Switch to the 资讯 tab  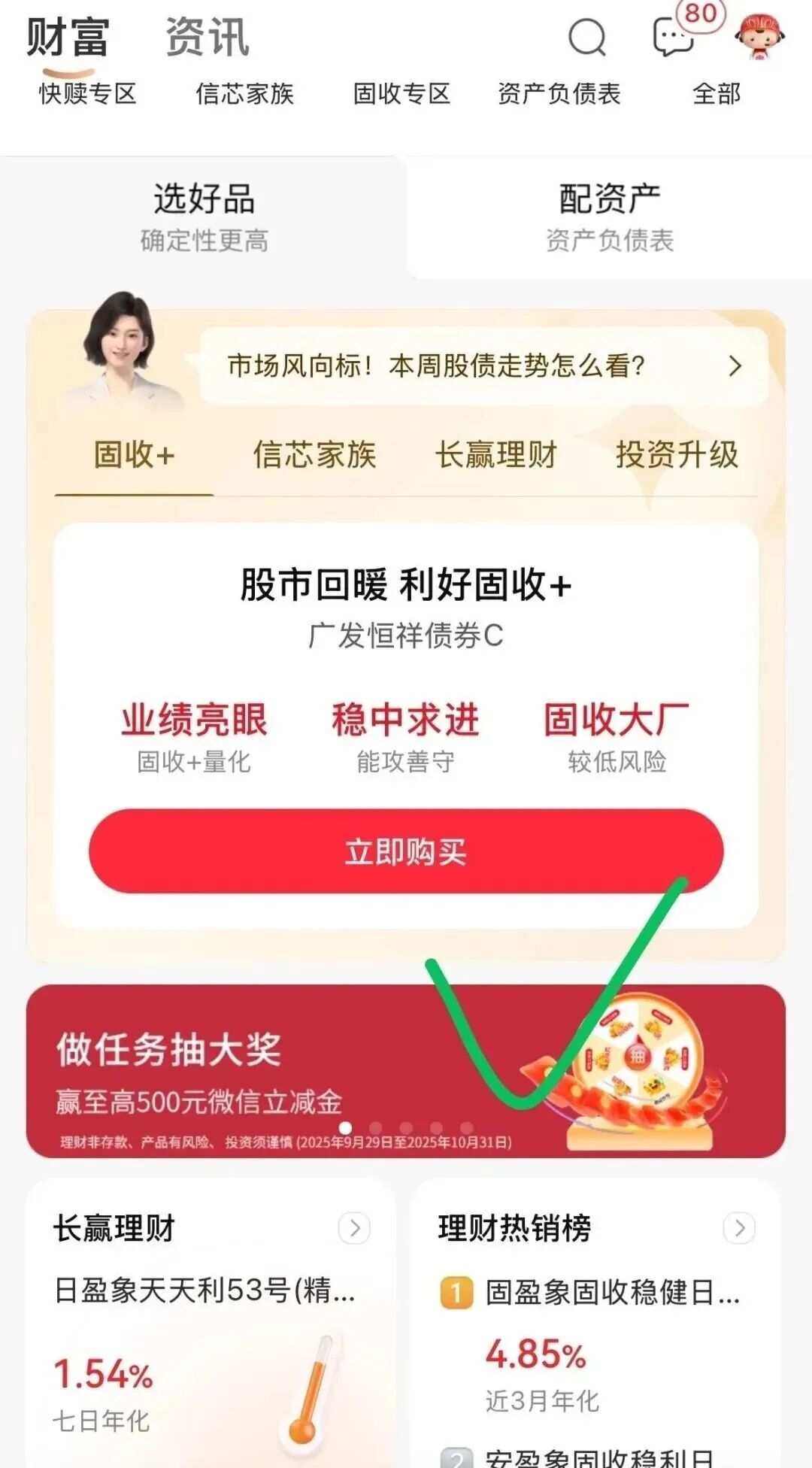(207, 38)
